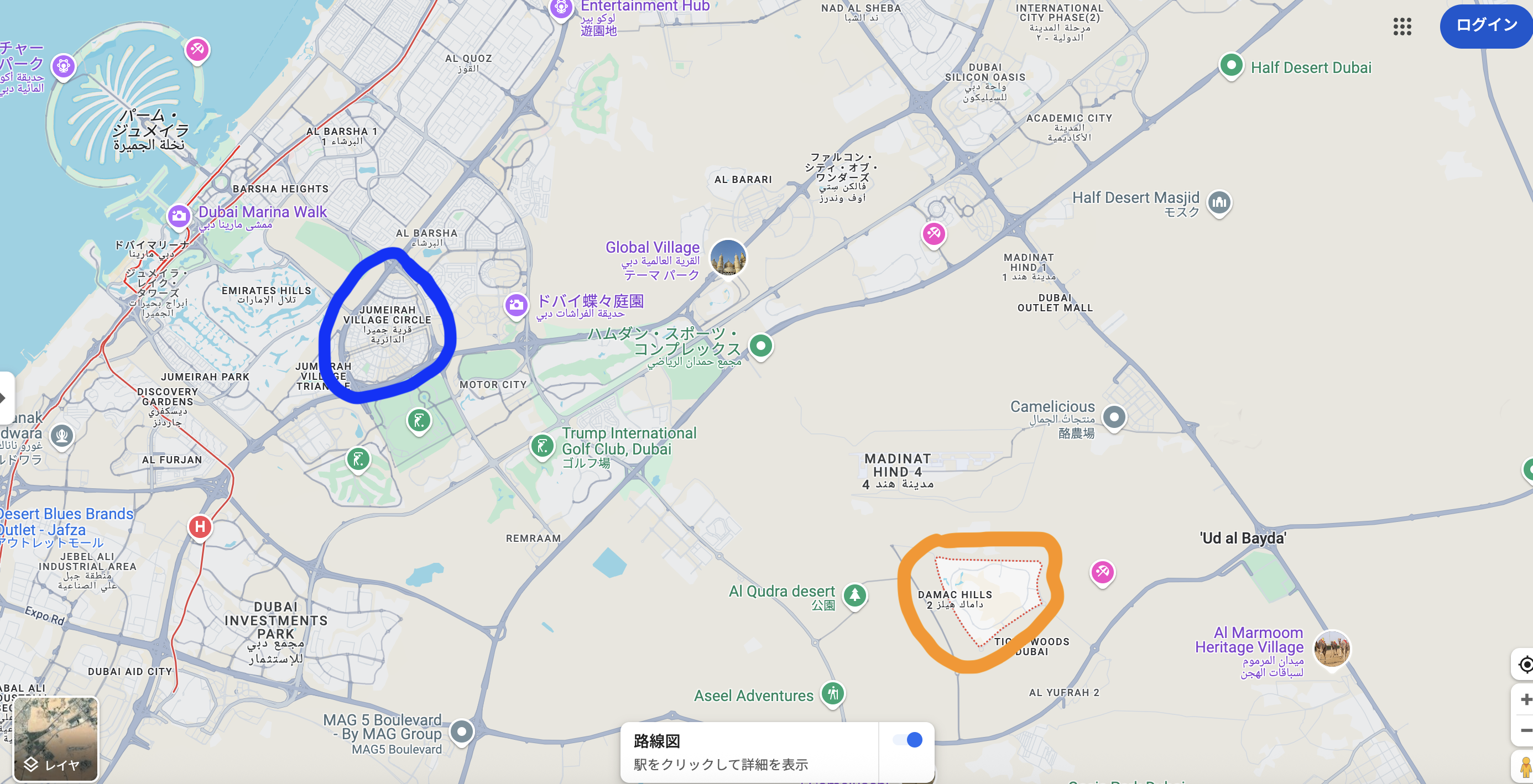Toggle the 路線図 transit switch
The width and height of the screenshot is (1533, 784).
pyautogui.click(x=908, y=739)
